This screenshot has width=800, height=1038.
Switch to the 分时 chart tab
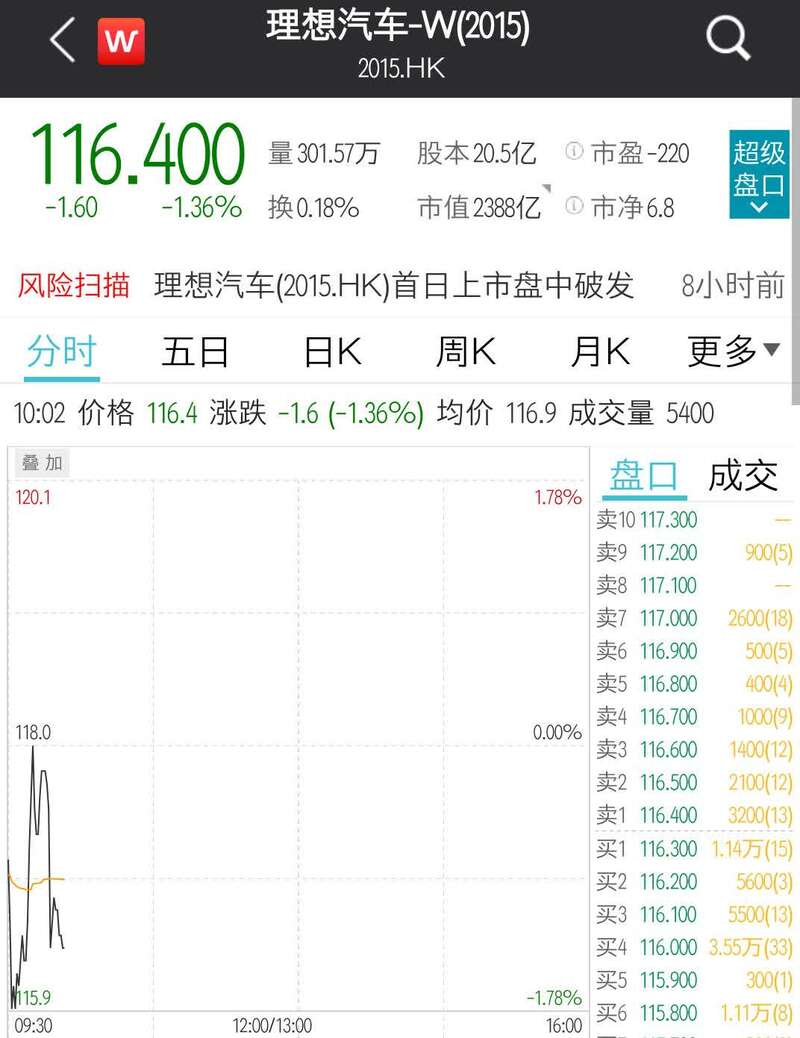tap(61, 352)
